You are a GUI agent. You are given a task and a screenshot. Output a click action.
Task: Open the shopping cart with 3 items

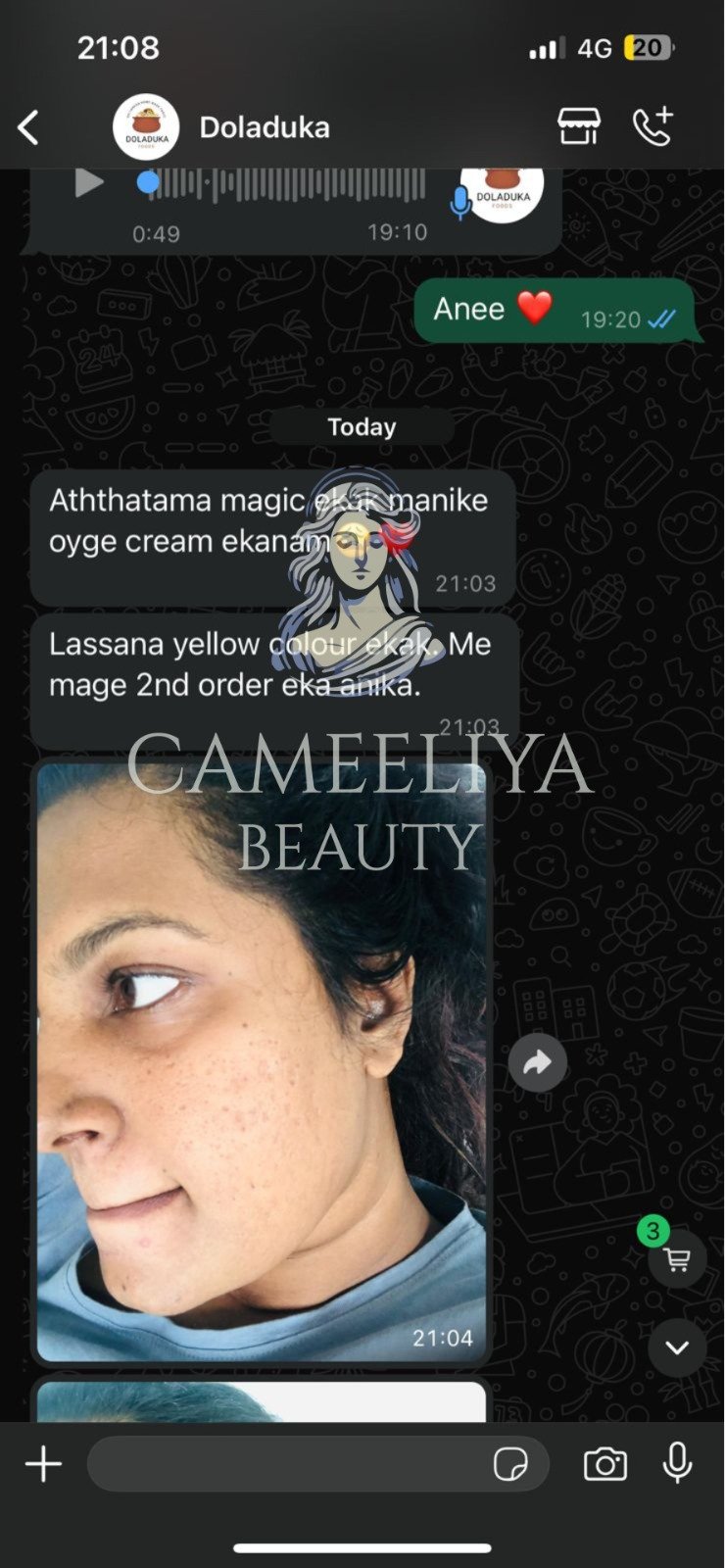[676, 1258]
